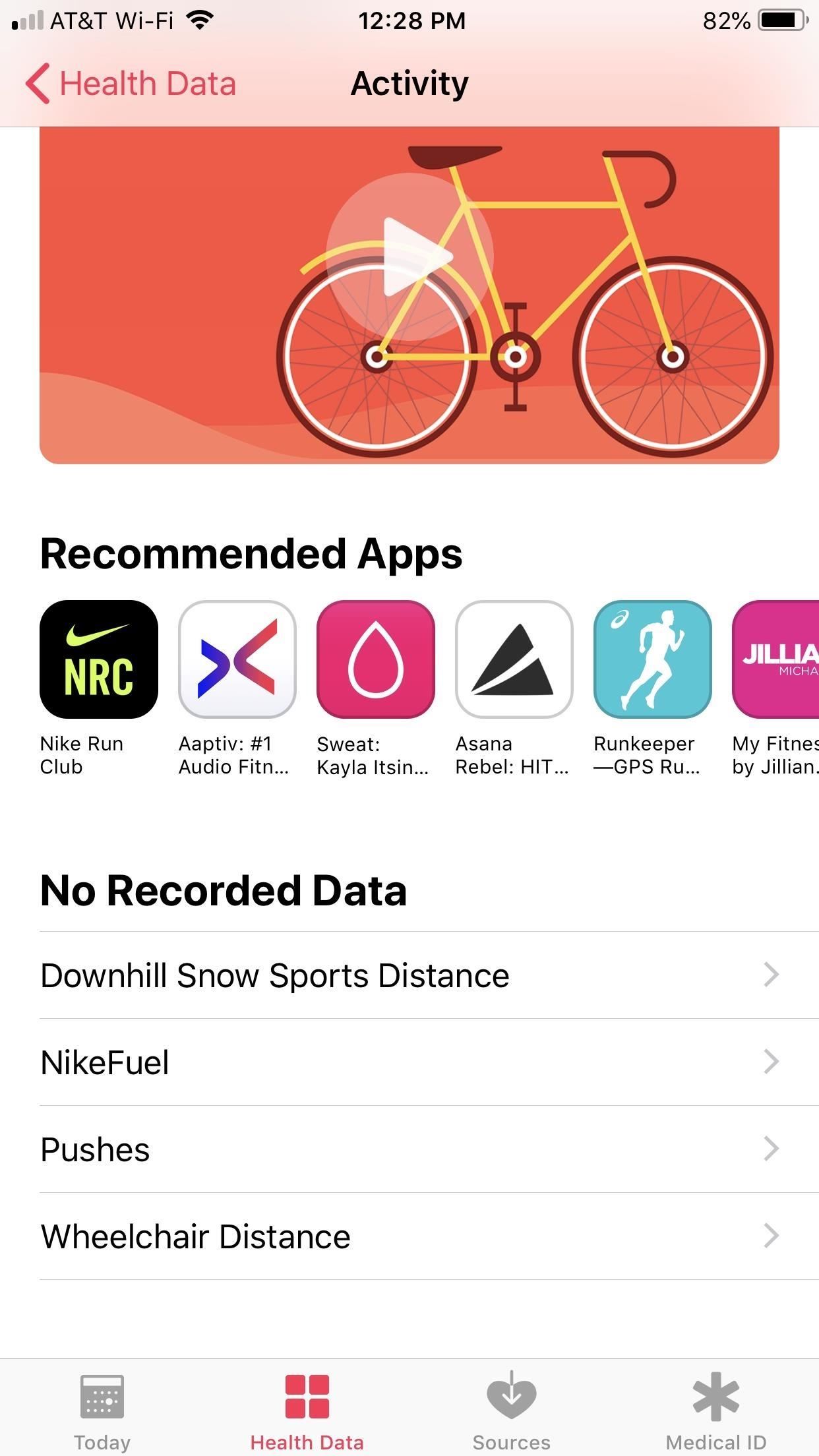Open the Pushes data row
The height and width of the screenshot is (1456, 819).
[x=409, y=1149]
